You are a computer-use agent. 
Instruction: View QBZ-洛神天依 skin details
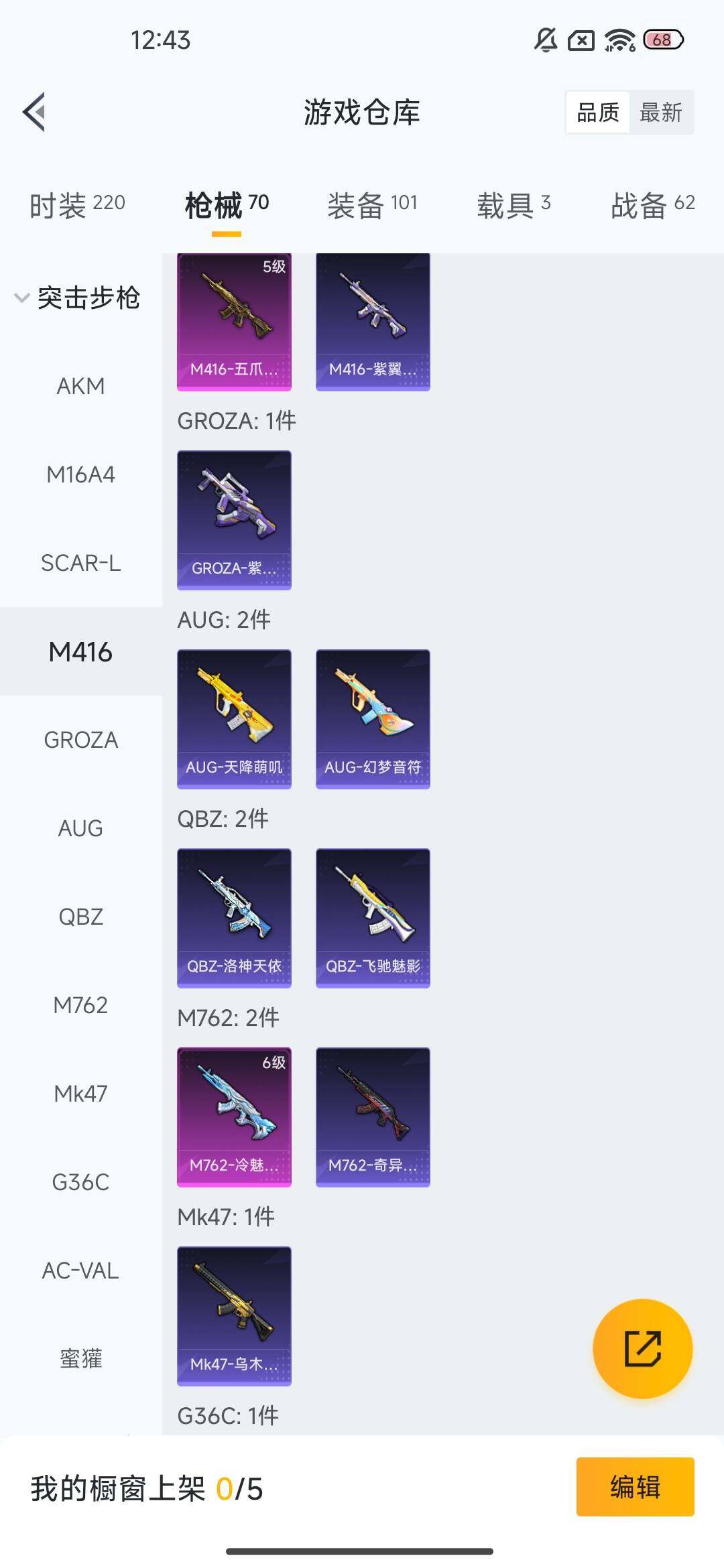(234, 917)
